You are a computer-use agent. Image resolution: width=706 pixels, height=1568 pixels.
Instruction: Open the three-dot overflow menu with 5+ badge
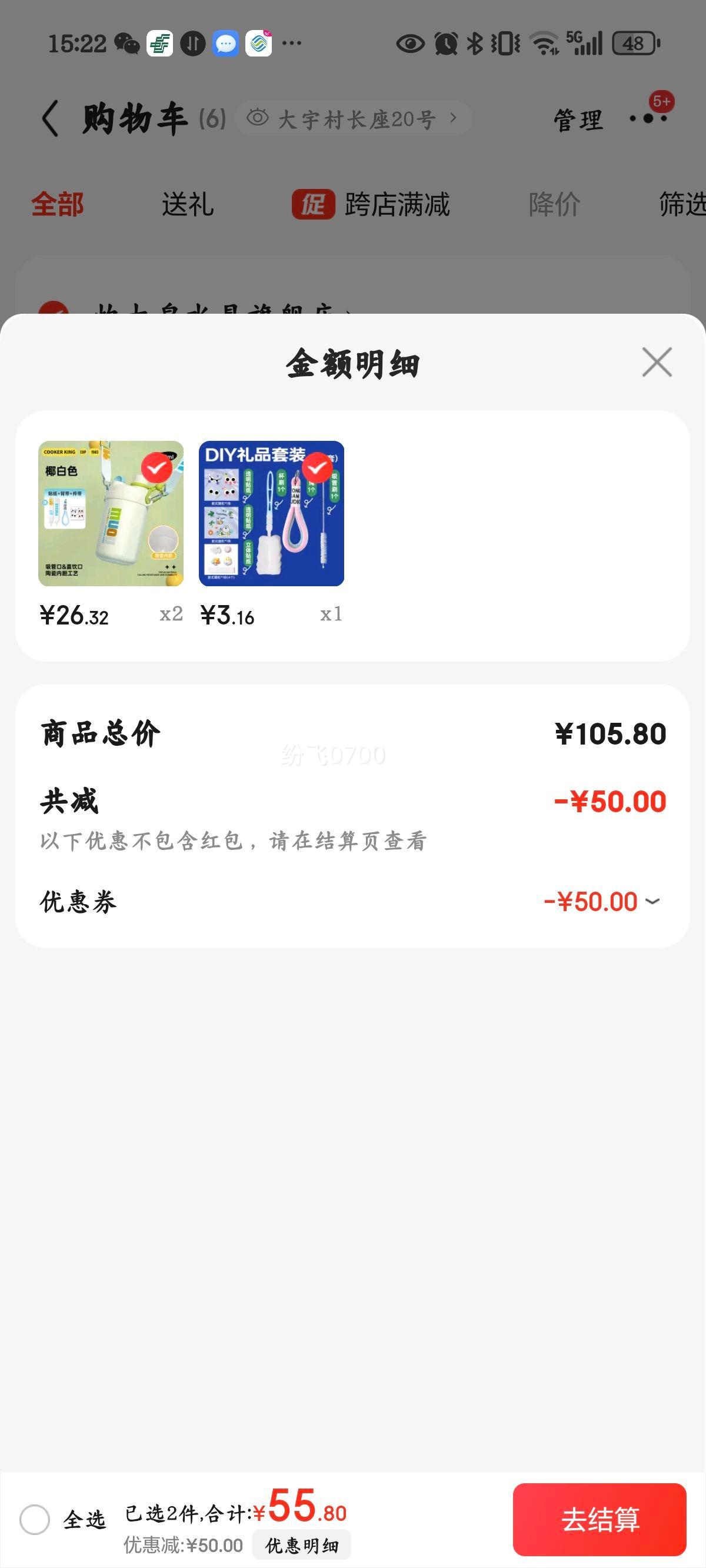(x=647, y=118)
